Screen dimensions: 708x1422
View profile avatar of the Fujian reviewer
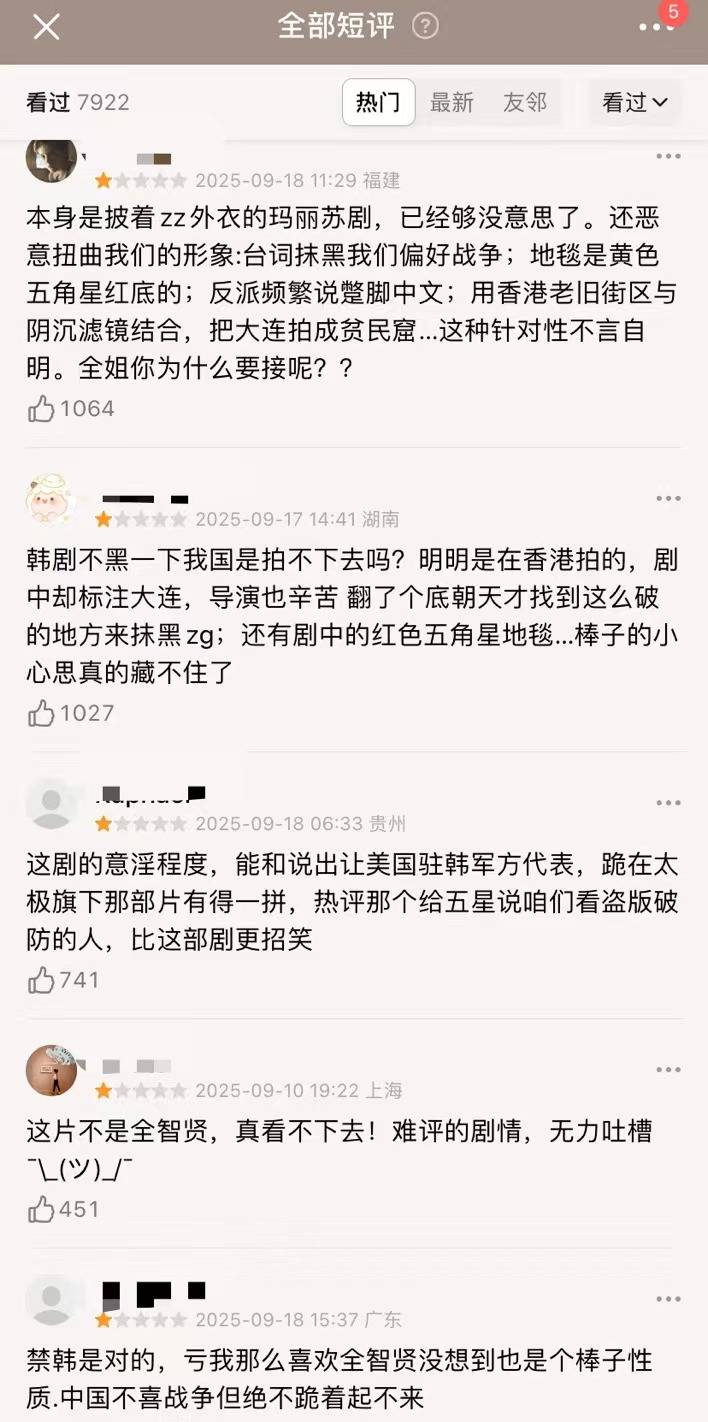pyautogui.click(x=51, y=159)
